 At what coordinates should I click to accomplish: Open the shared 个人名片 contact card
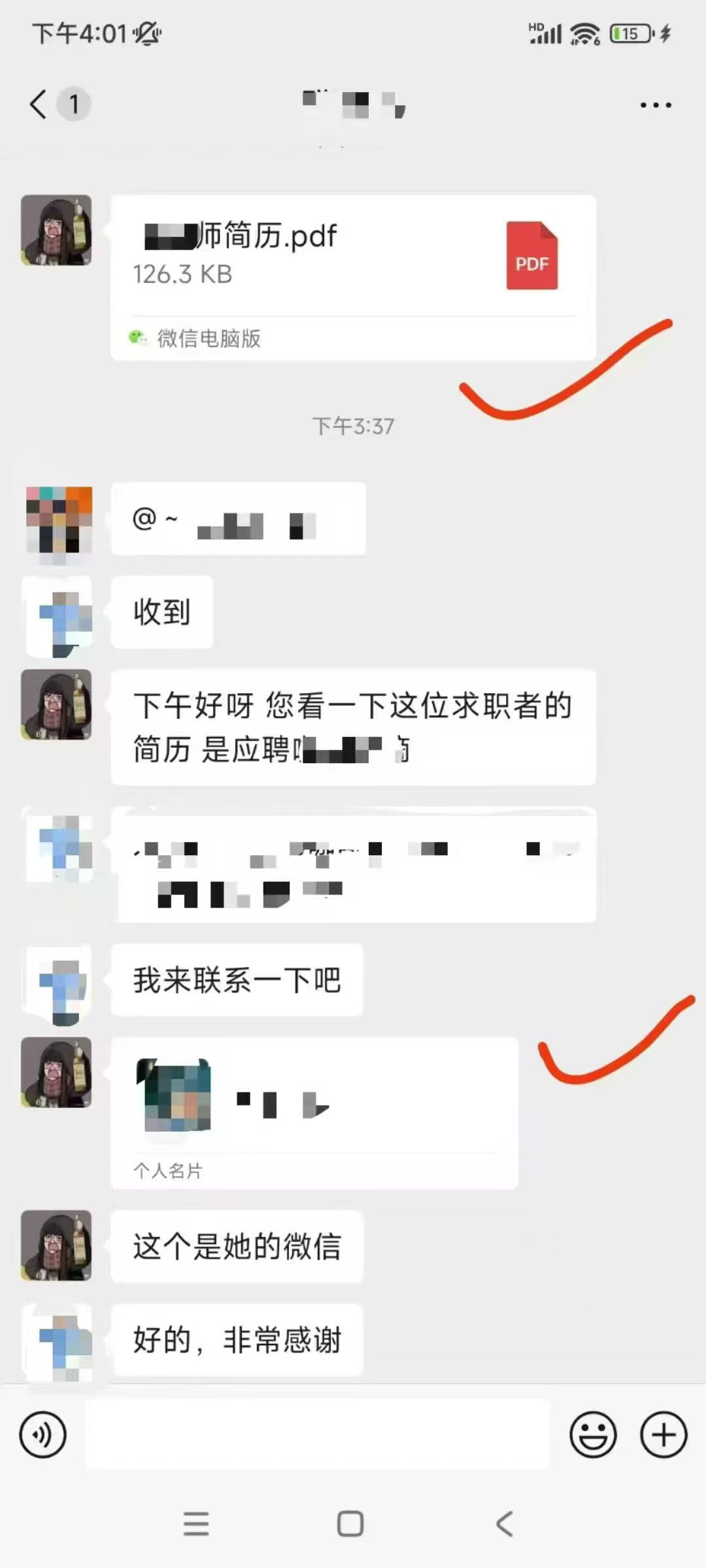click(x=314, y=1112)
